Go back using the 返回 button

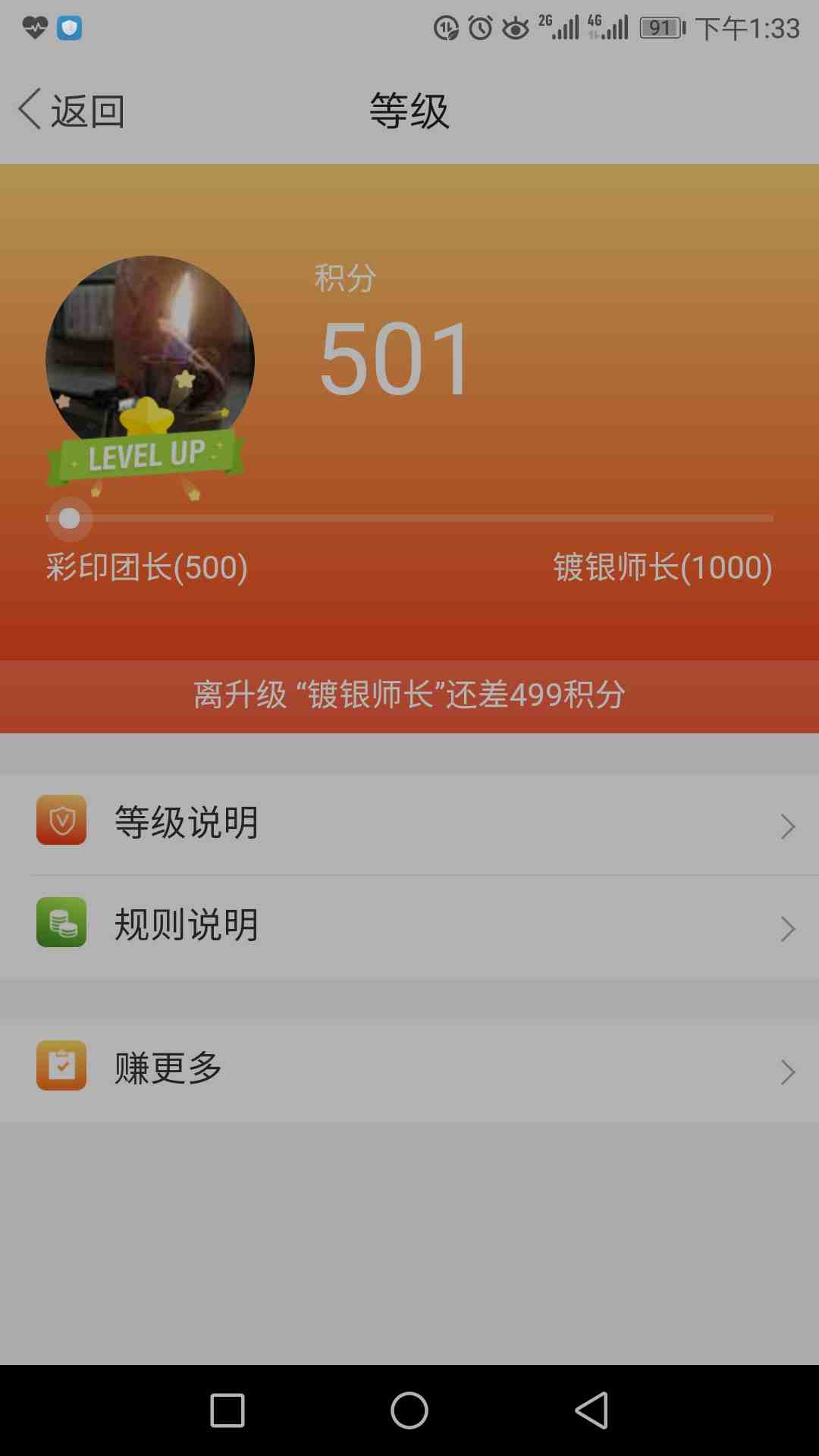pyautogui.click(x=72, y=111)
